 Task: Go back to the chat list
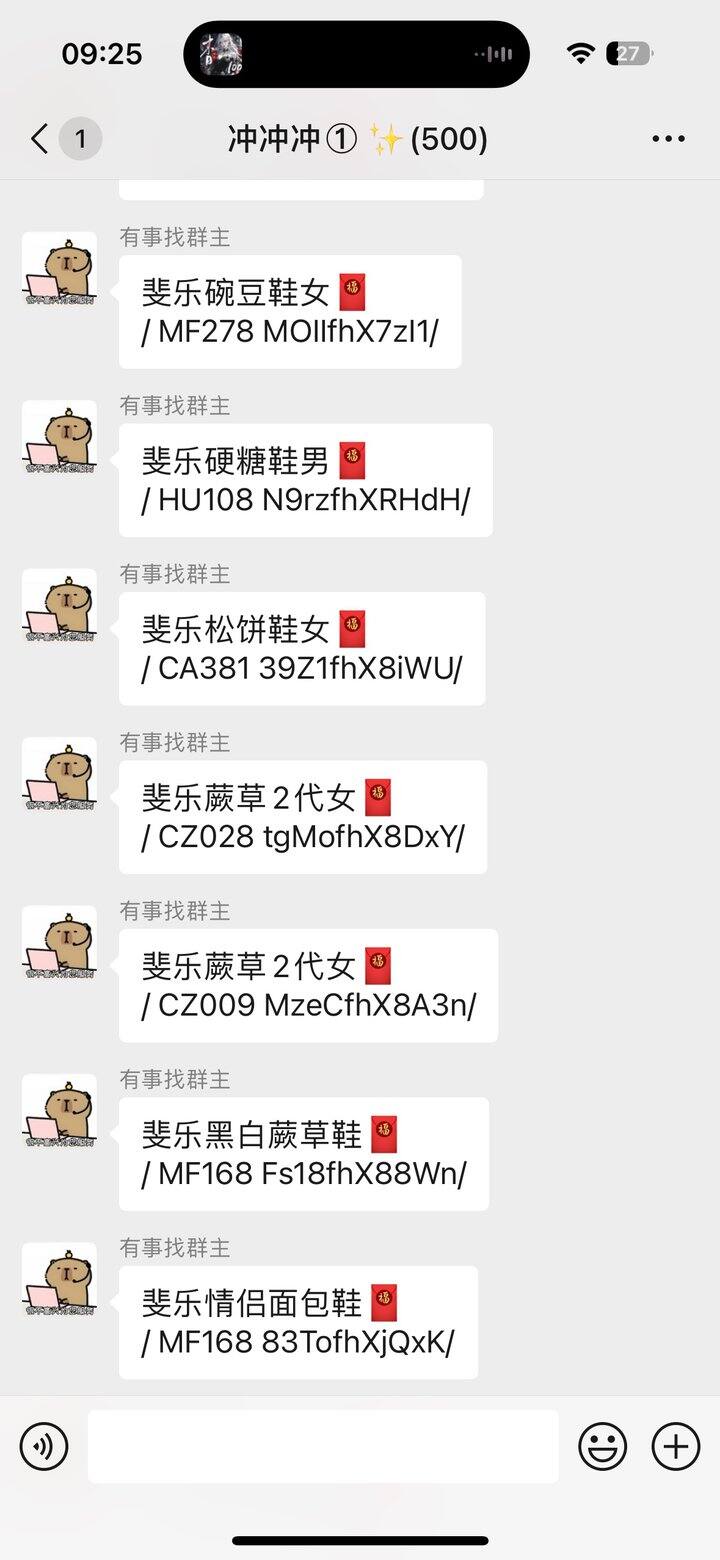40,139
